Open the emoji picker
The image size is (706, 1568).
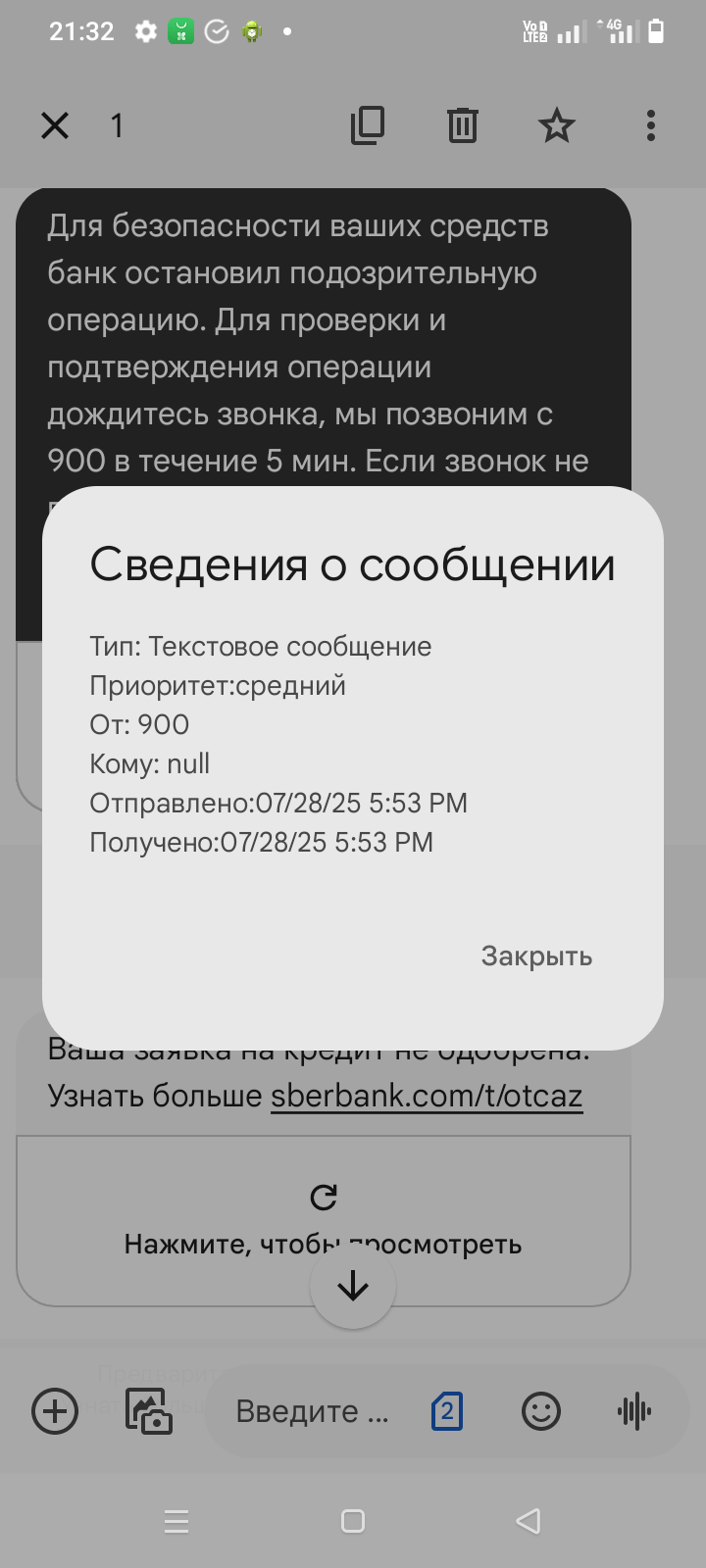pos(541,1411)
